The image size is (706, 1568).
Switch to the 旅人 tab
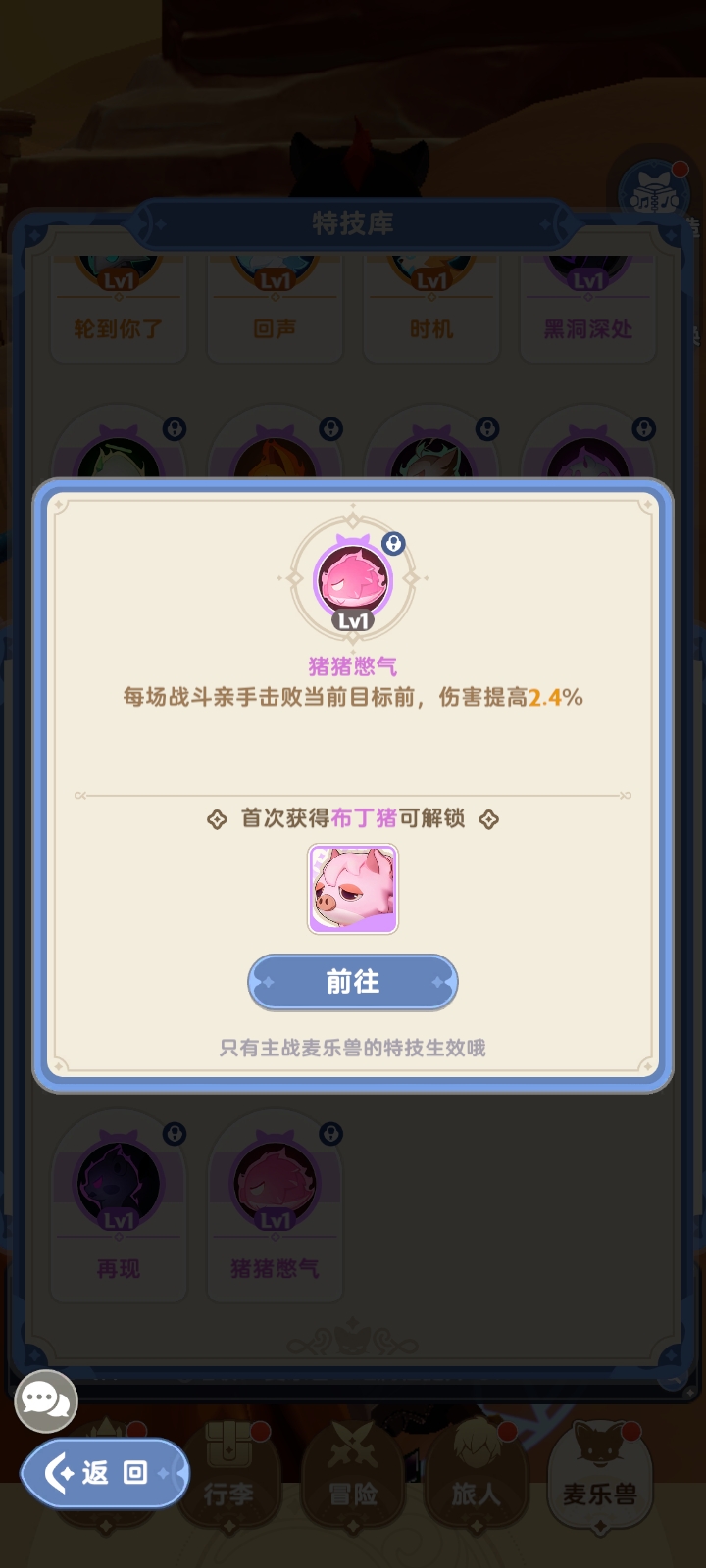click(x=476, y=1475)
